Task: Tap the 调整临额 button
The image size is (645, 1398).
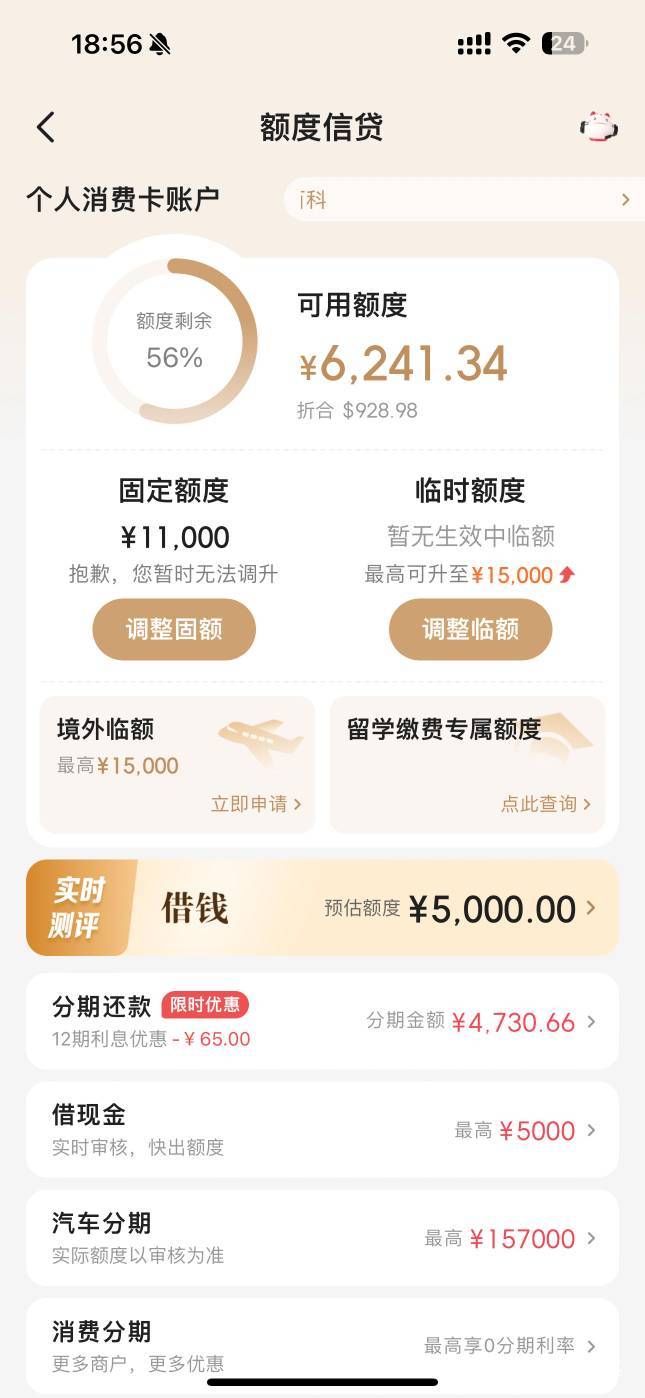Action: coord(470,629)
